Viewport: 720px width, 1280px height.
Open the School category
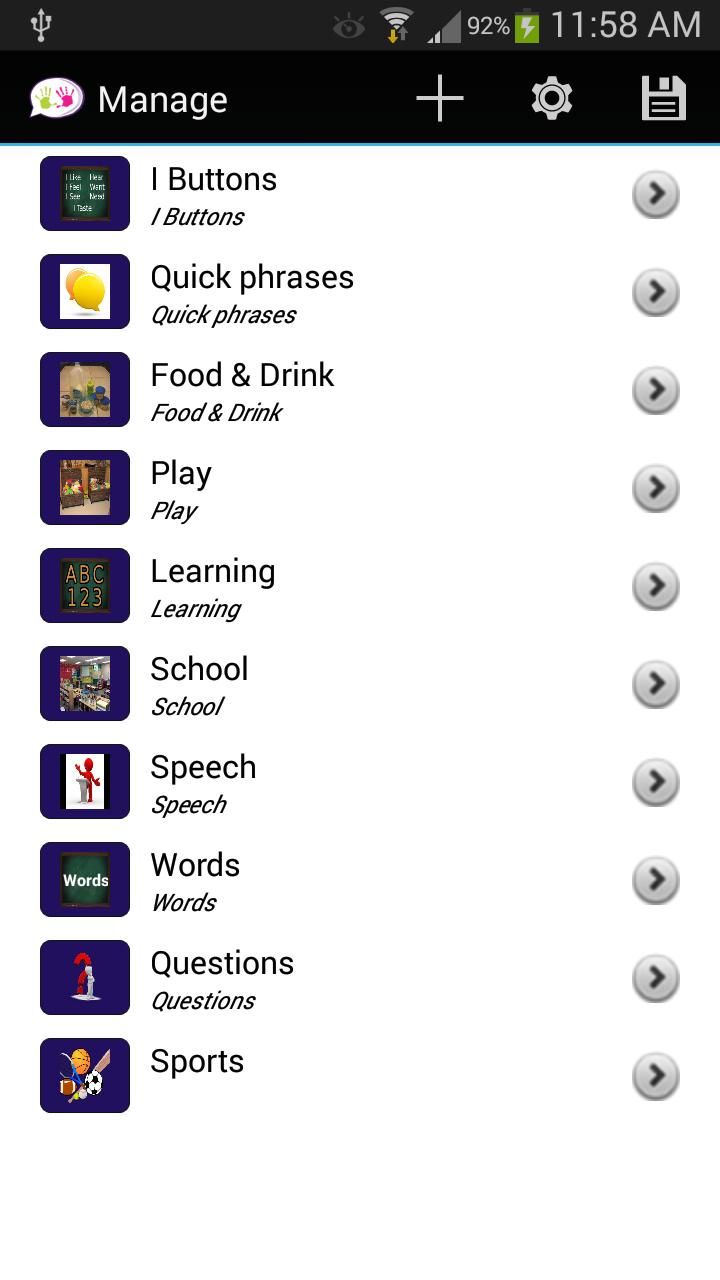300,684
